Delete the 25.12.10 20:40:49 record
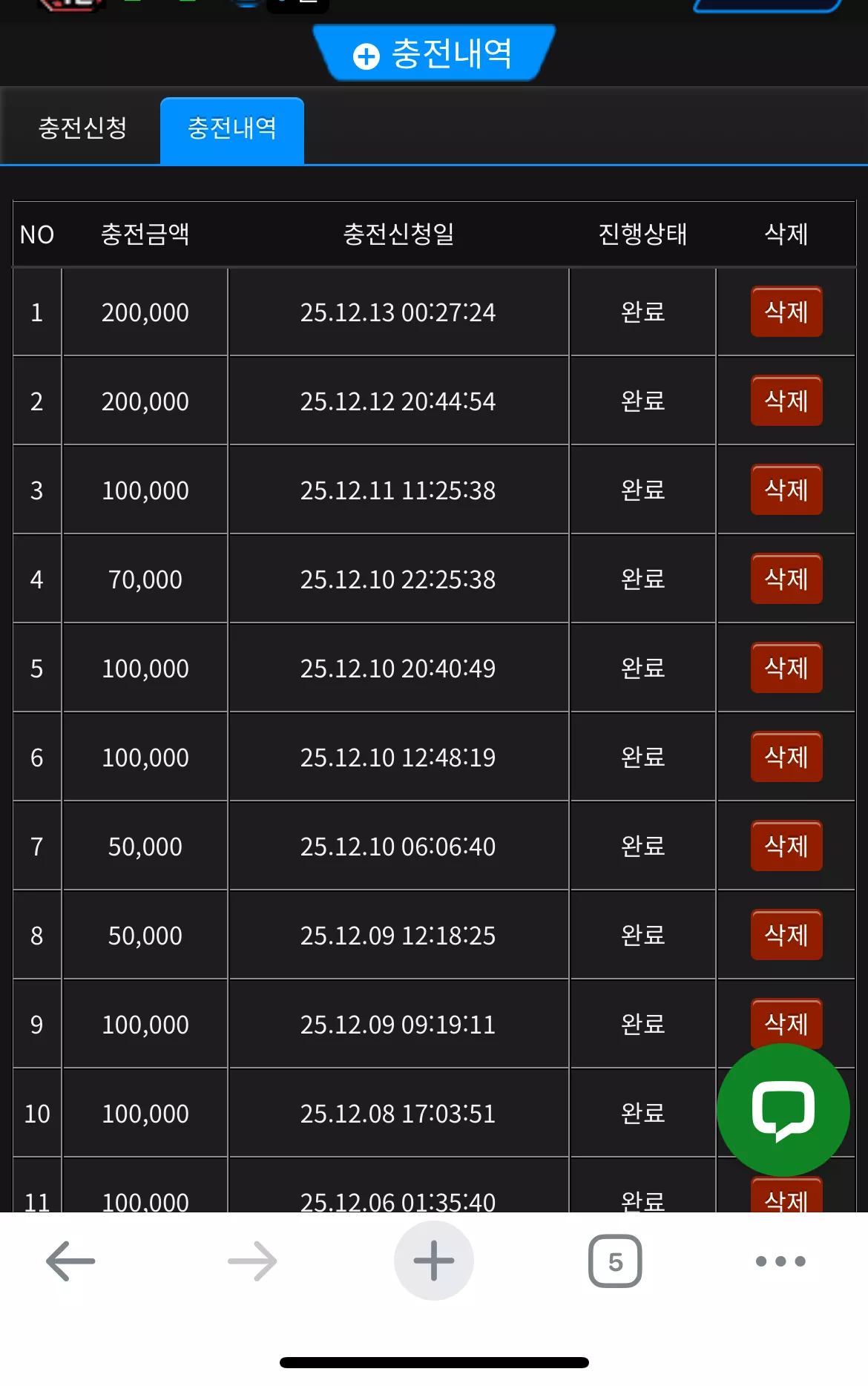This screenshot has width=868, height=1386. pyautogui.click(x=786, y=668)
